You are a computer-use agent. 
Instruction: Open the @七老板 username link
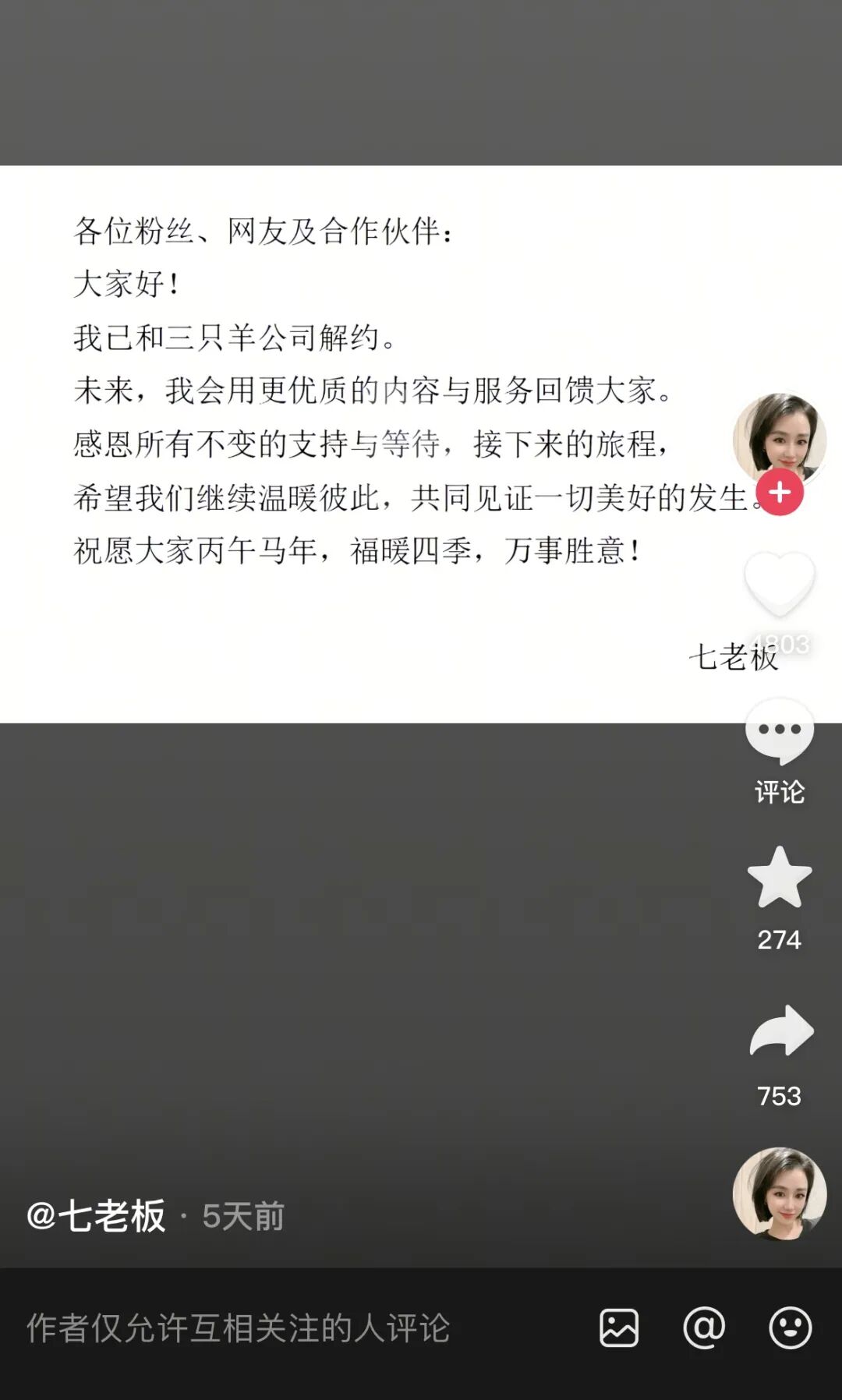pos(96,1216)
